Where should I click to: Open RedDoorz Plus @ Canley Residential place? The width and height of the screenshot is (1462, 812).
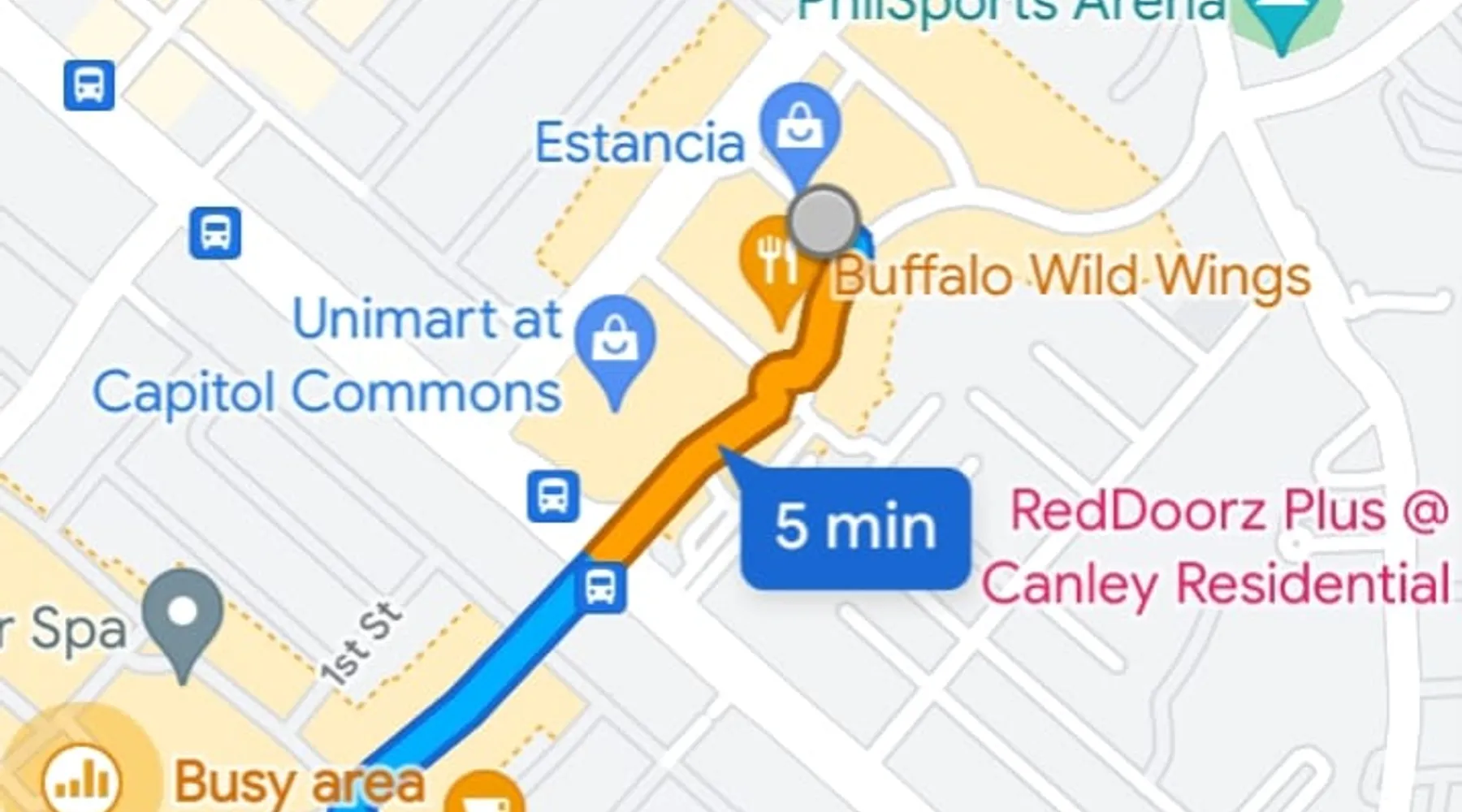click(x=1216, y=548)
